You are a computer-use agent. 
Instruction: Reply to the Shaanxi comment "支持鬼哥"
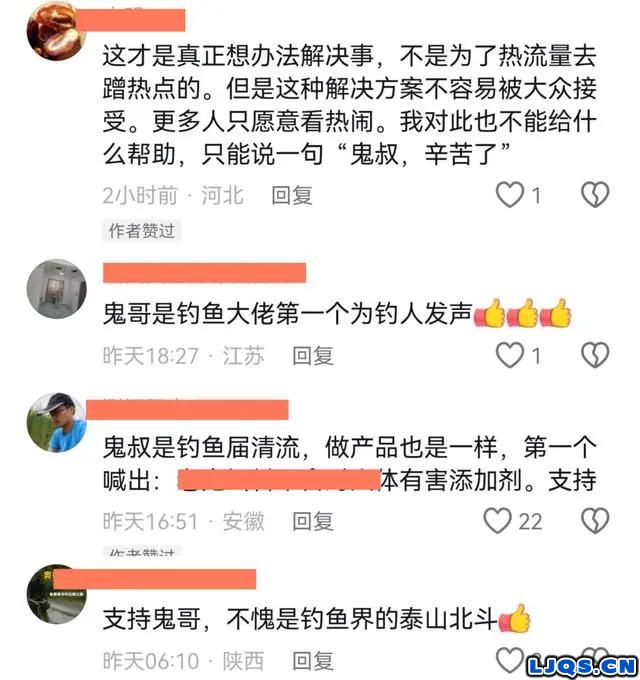(x=312, y=661)
